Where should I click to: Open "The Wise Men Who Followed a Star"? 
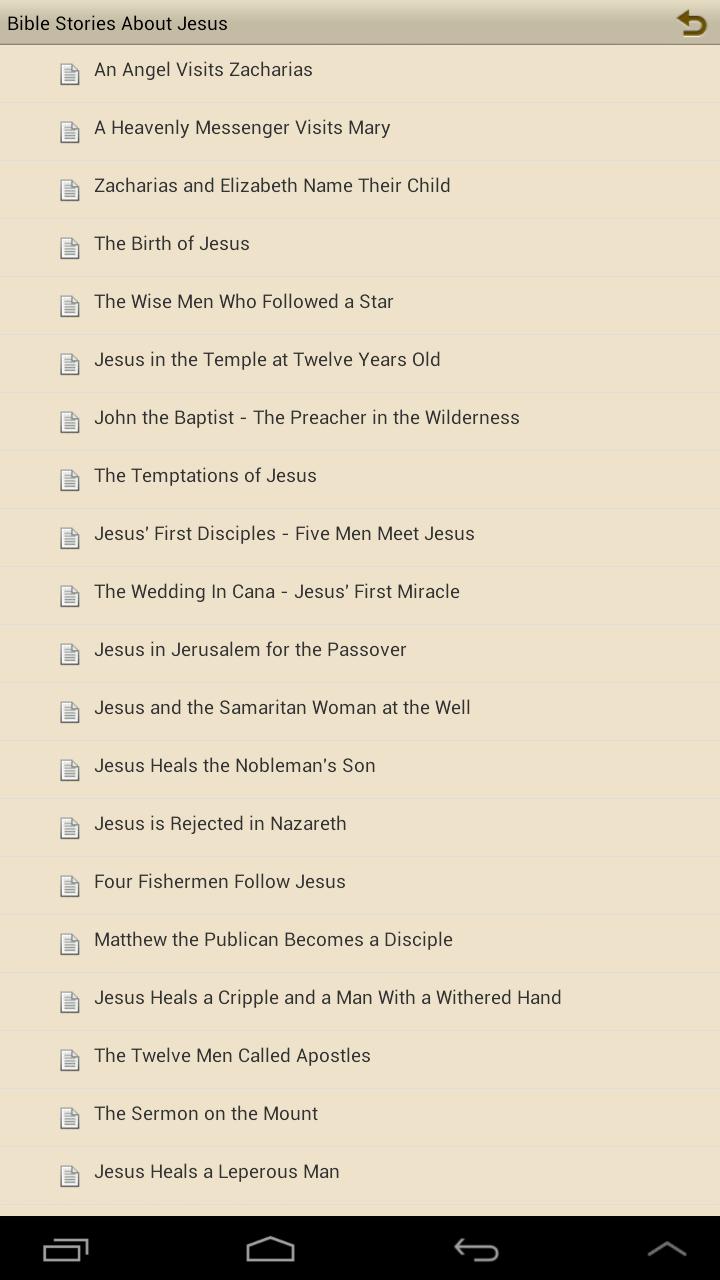click(x=244, y=302)
